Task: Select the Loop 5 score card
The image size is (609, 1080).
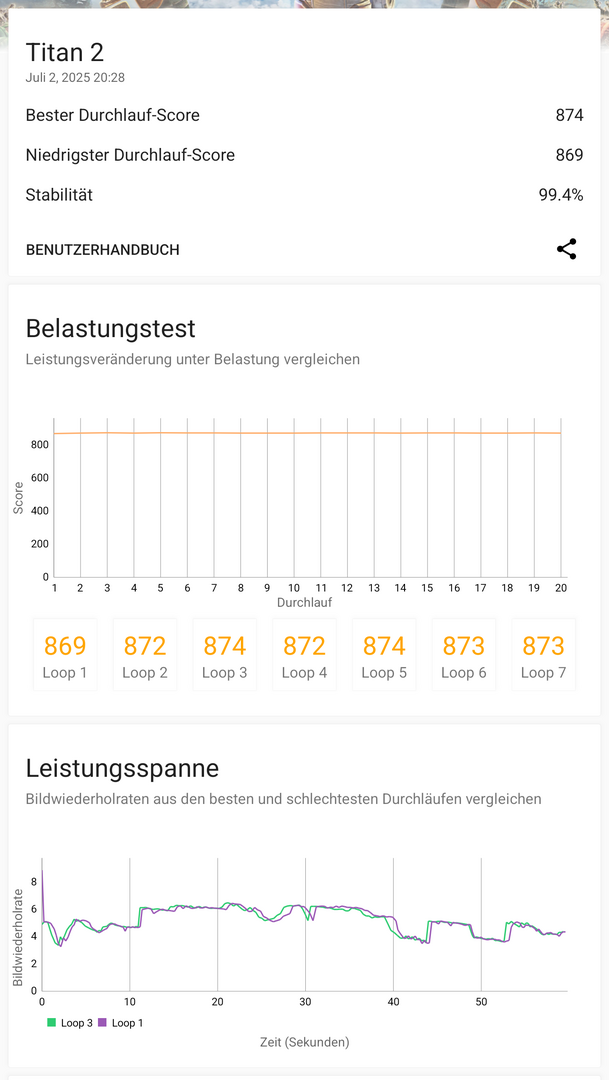Action: click(x=384, y=655)
